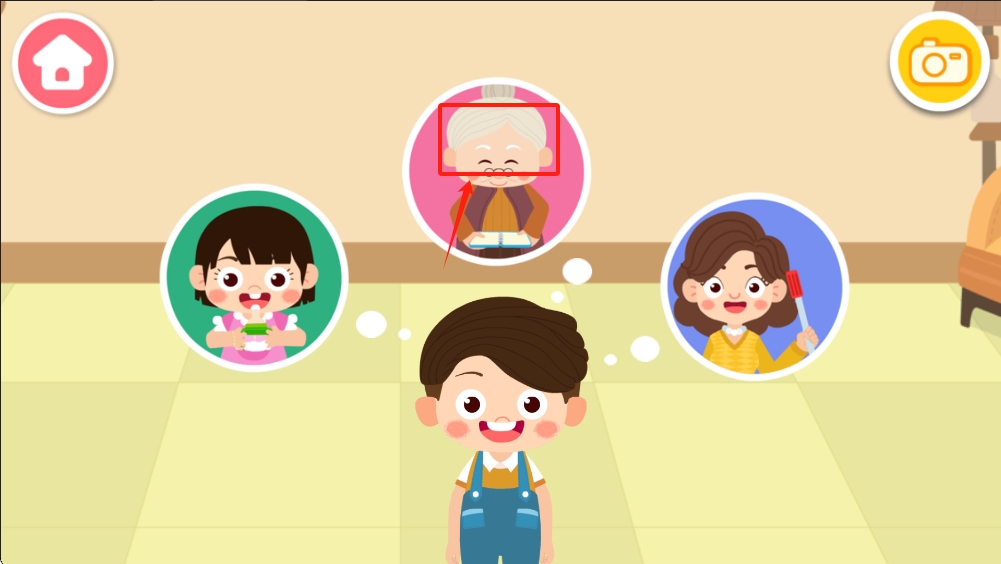Pick the mom holding a spatula bubble

pos(754,286)
